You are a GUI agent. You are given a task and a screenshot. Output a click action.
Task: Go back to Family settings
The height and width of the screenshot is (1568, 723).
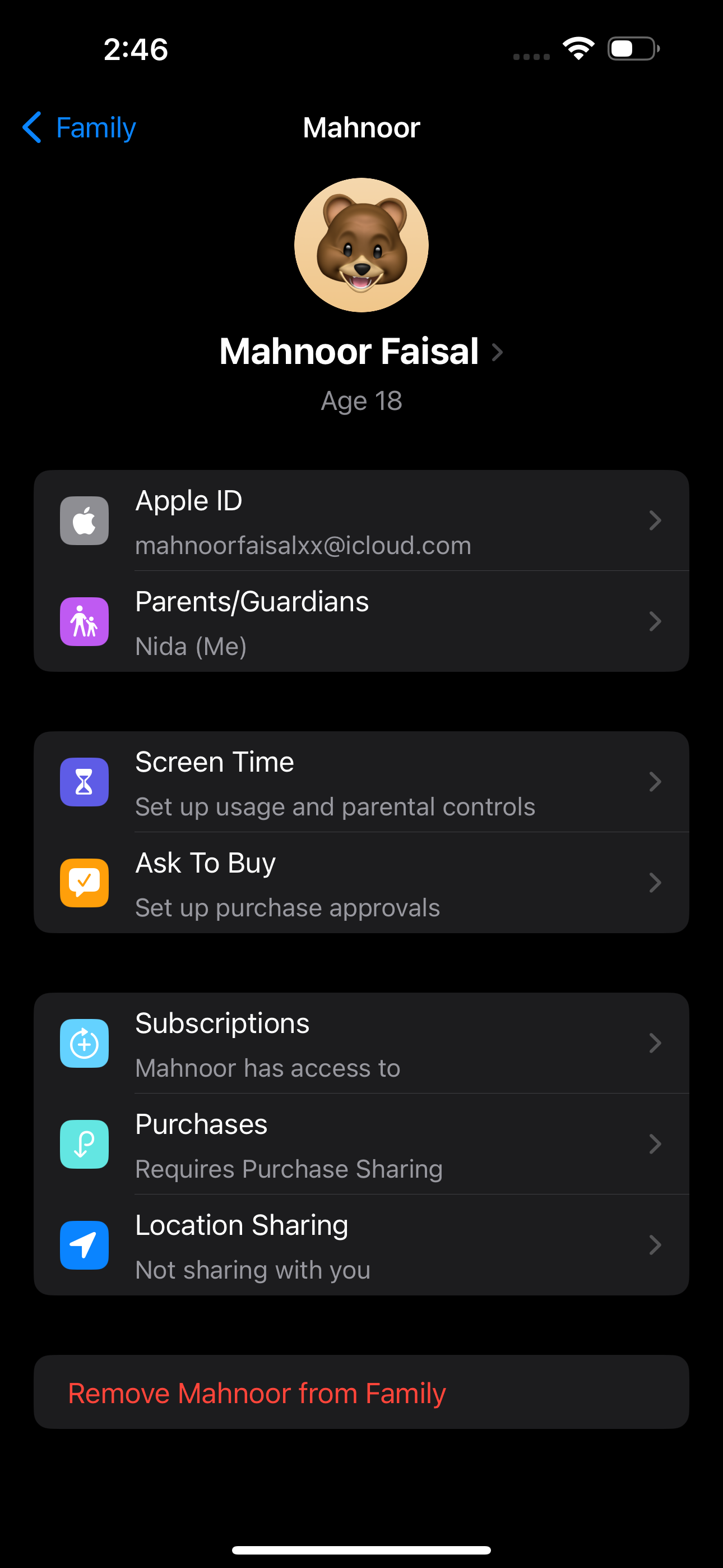click(x=77, y=128)
